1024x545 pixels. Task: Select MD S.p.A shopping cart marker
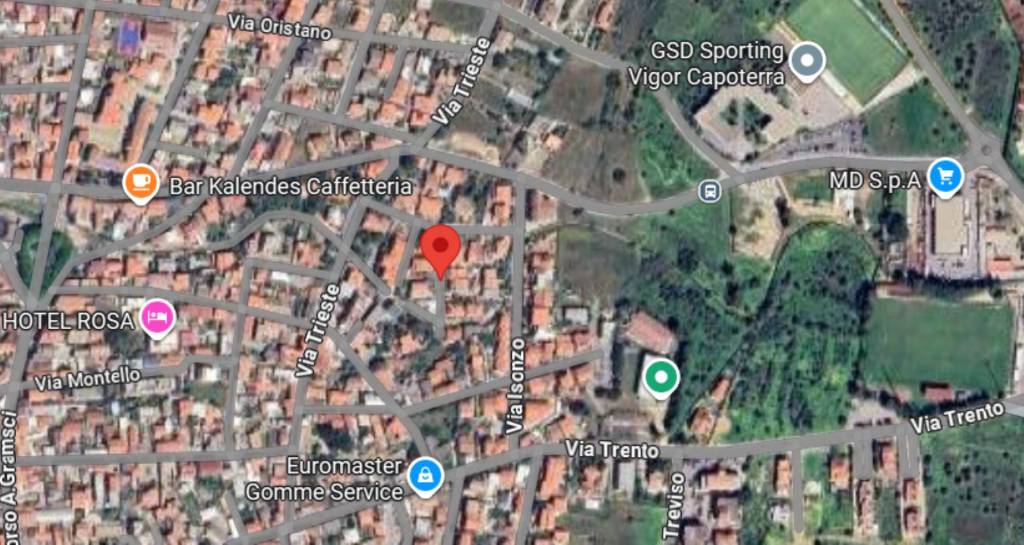point(944,177)
